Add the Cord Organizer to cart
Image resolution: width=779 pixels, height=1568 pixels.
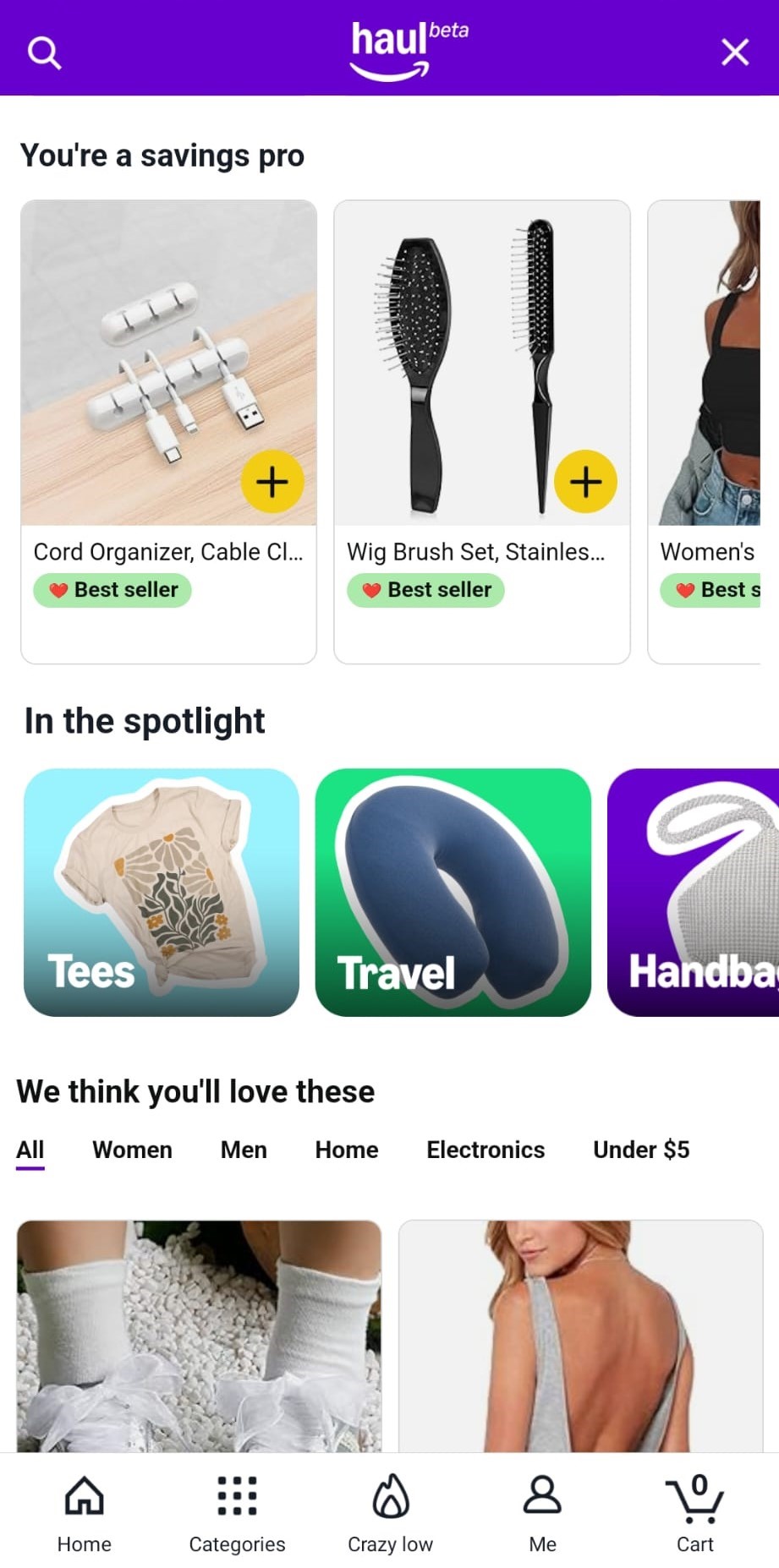(x=272, y=482)
